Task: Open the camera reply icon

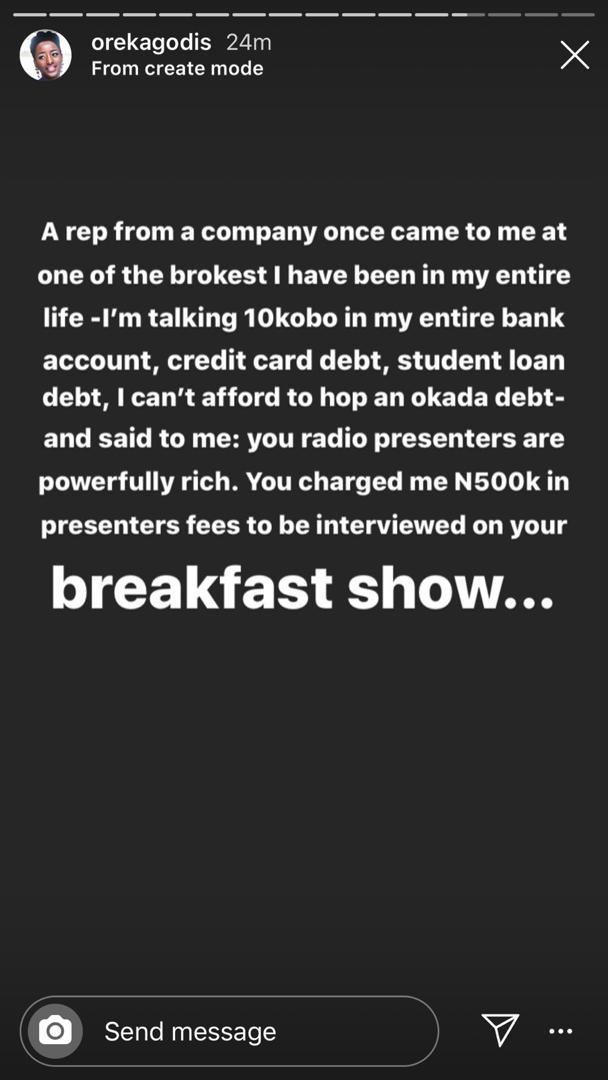Action: tap(55, 1031)
